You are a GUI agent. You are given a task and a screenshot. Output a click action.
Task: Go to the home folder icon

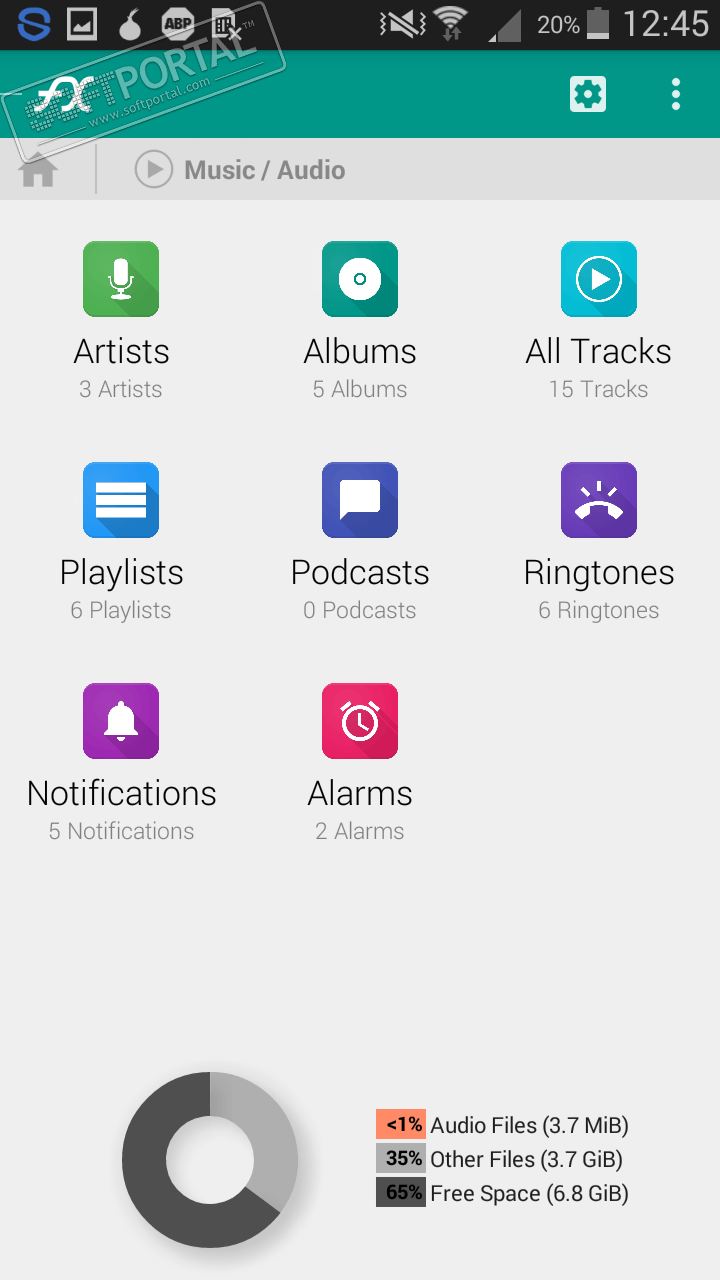38,170
